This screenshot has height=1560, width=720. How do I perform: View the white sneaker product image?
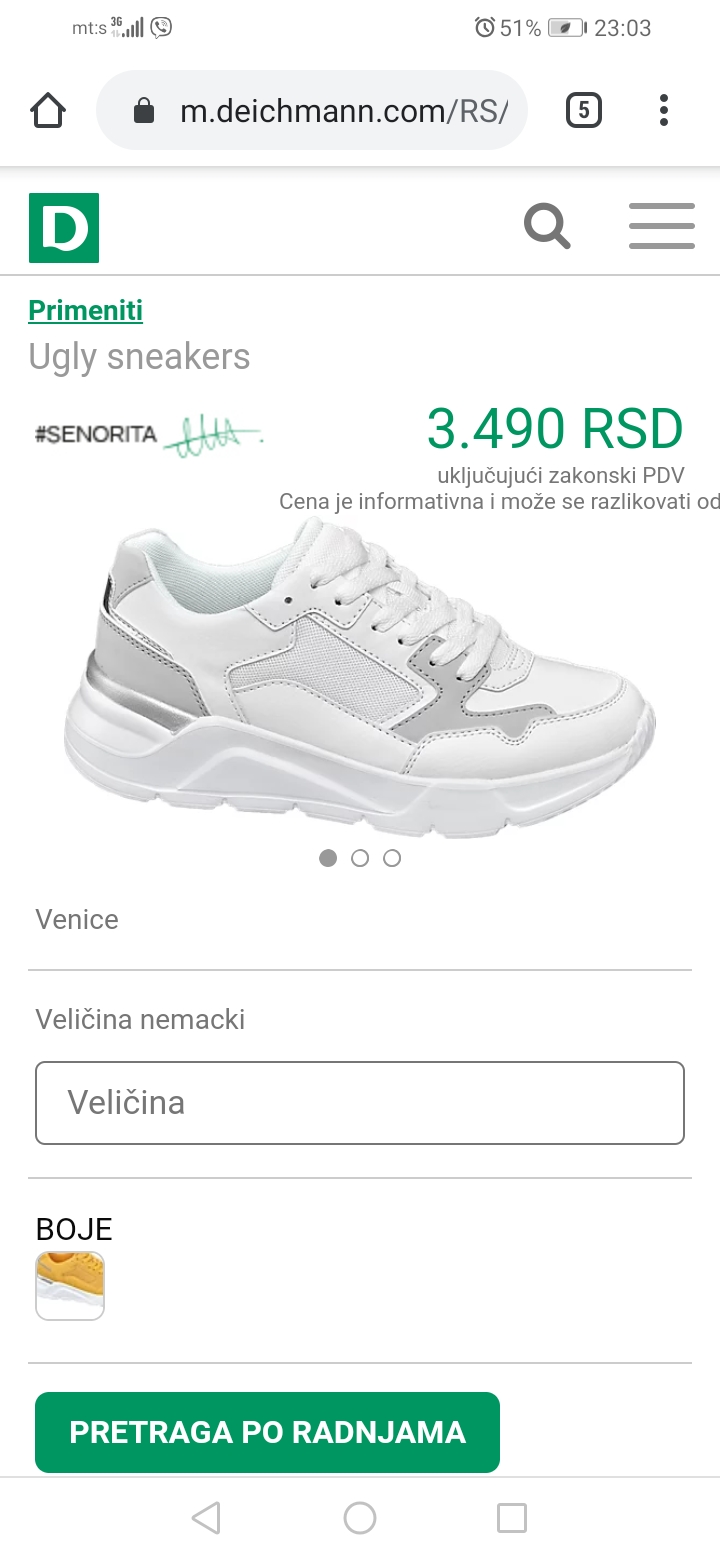[358, 677]
